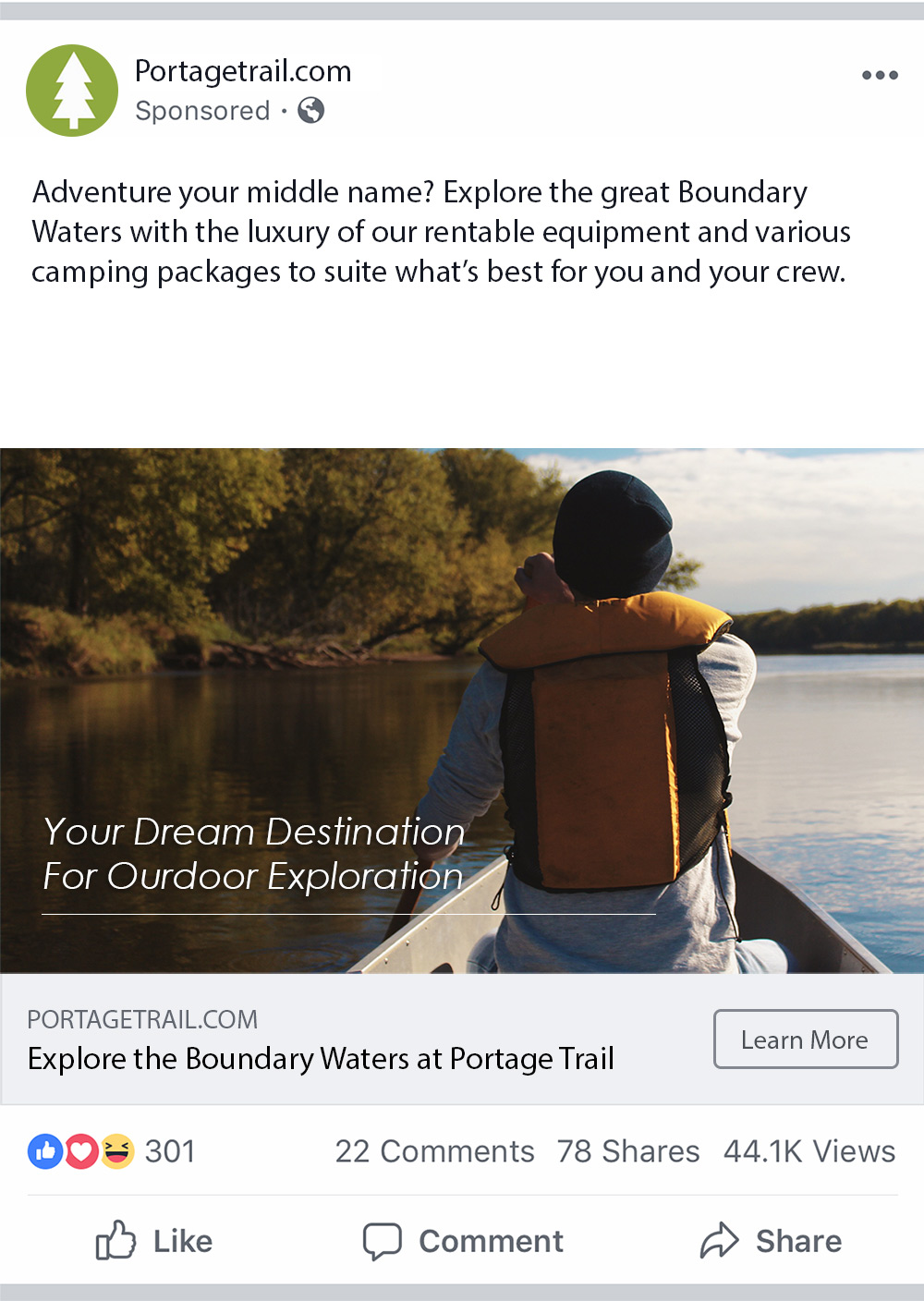
Task: Share the Portagetrail.com post
Action: [x=771, y=1241]
